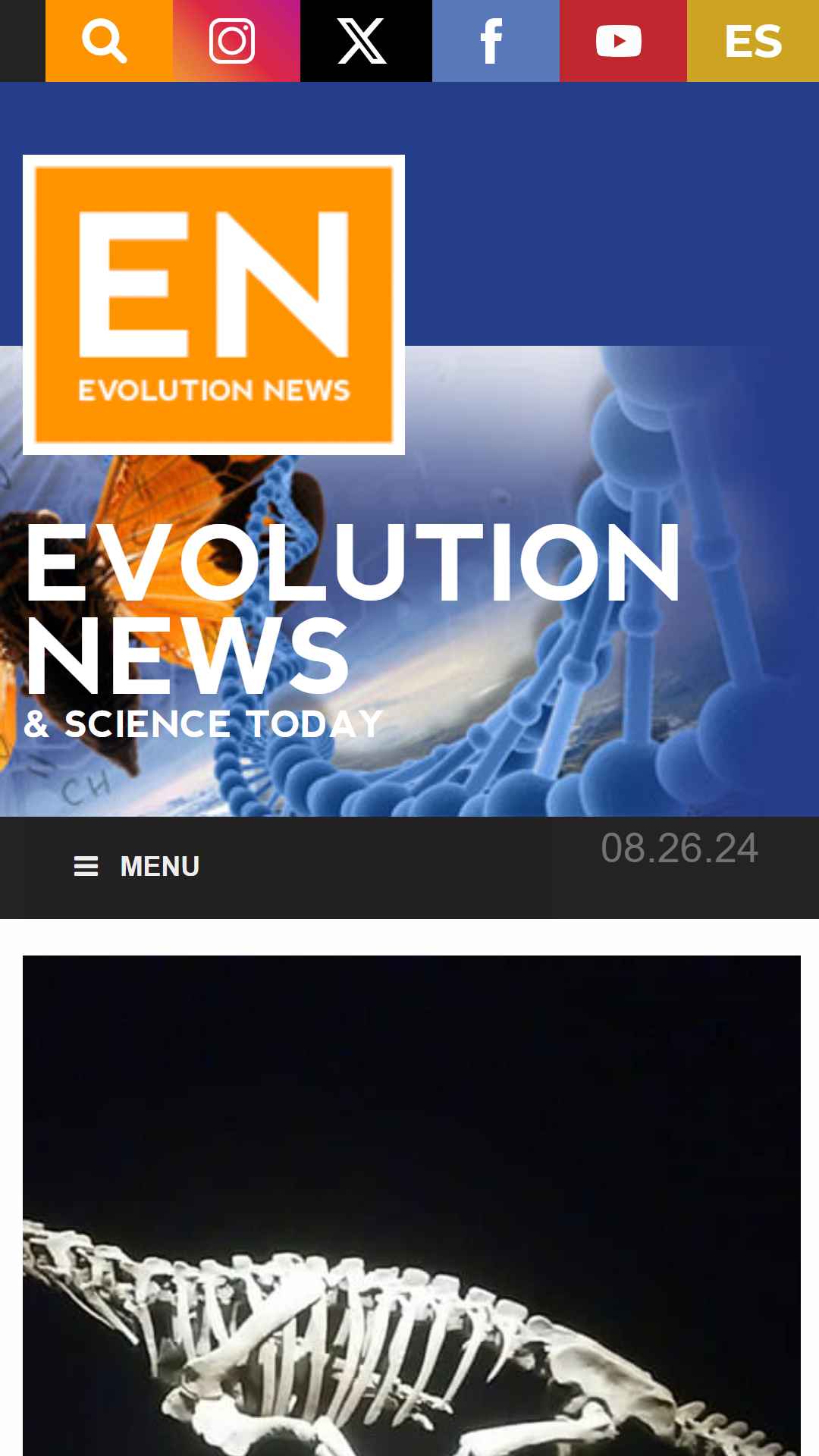Open the search icon
Image resolution: width=819 pixels, height=1456 pixels.
point(109,41)
